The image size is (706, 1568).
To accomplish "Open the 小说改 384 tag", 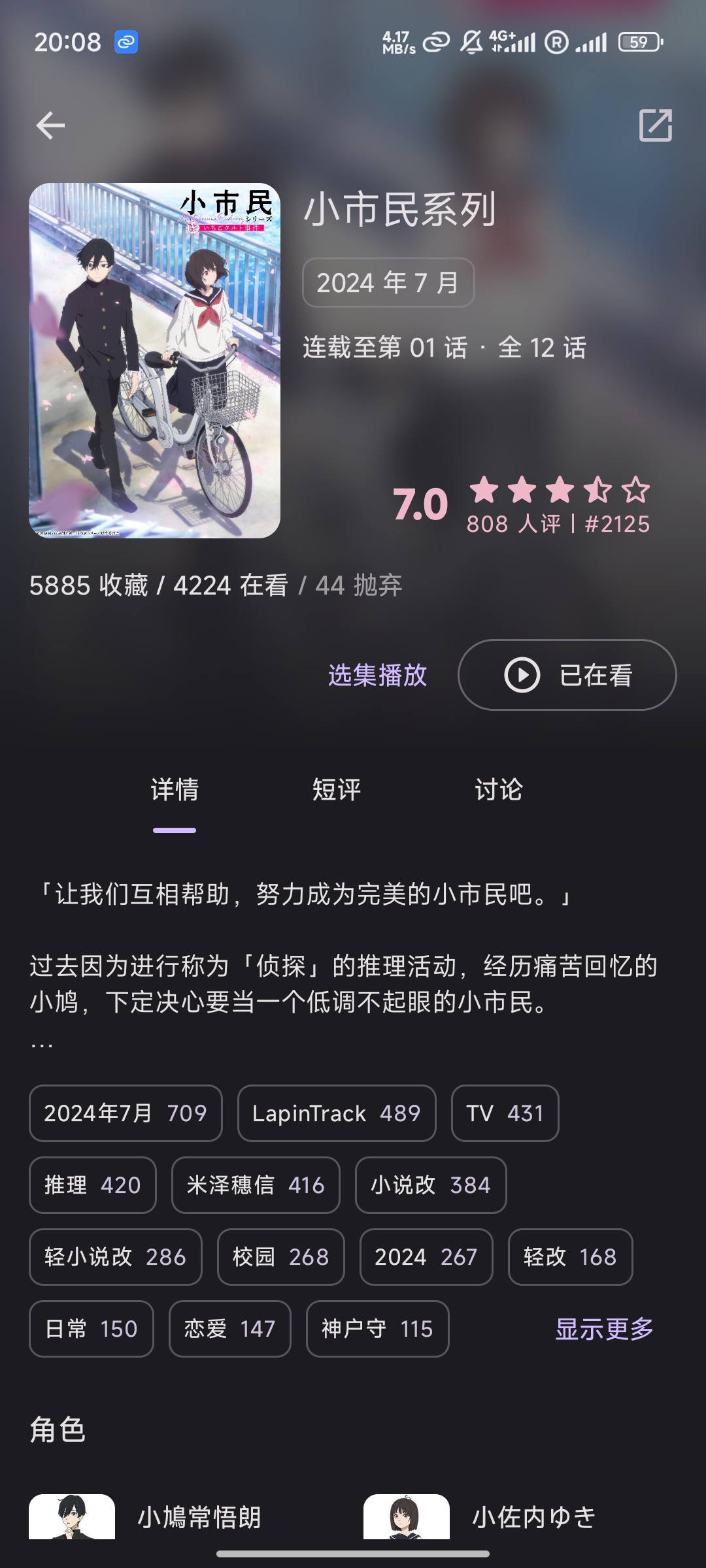I will point(431,1185).
